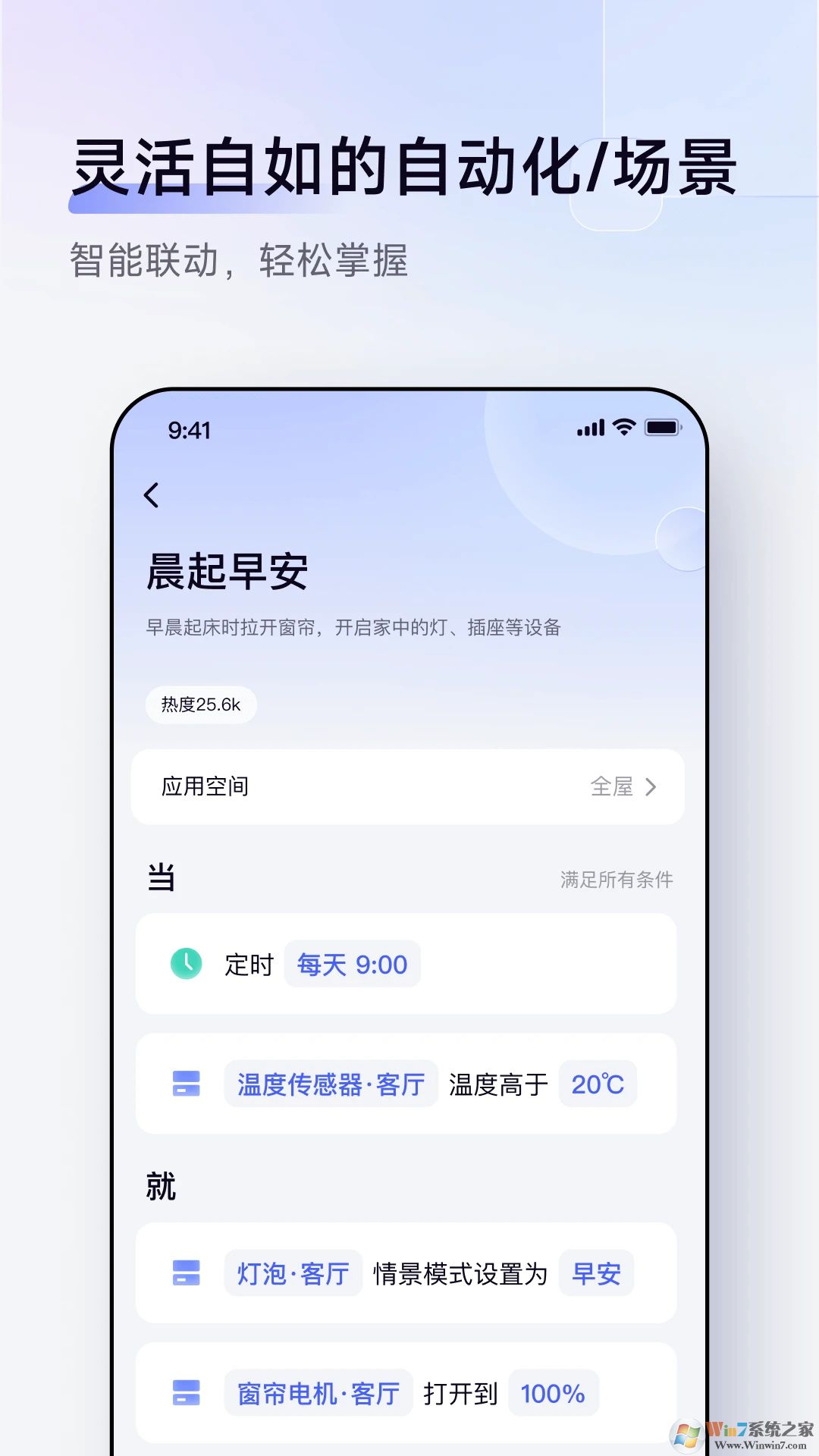Screen dimensions: 819x1456
Task: Click the Wi-Fi status icon
Action: [x=623, y=427]
